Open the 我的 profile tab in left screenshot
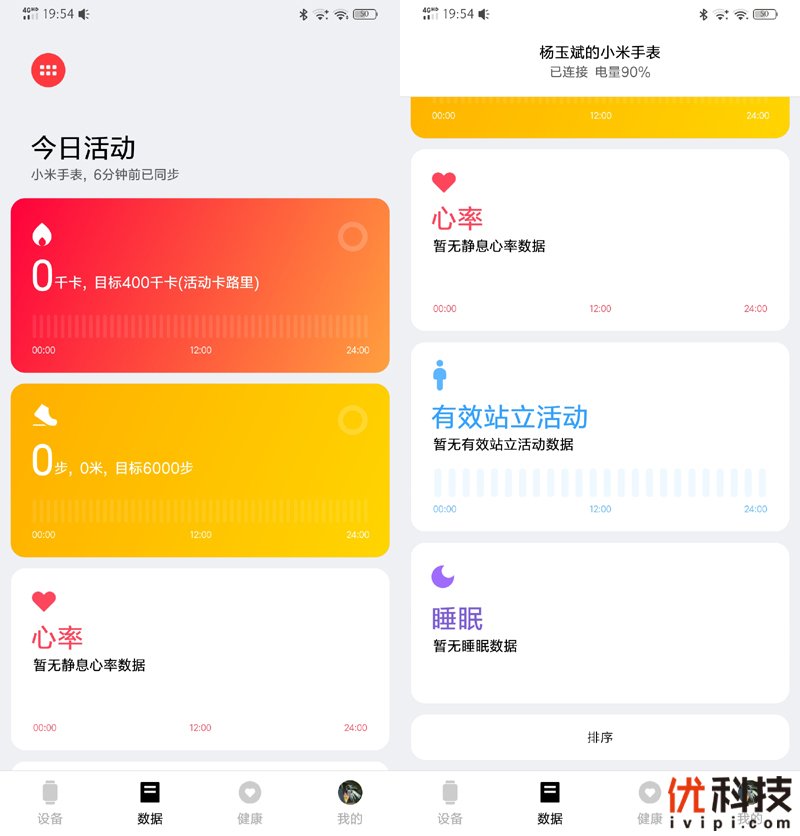This screenshot has height=836, width=800. (350, 803)
